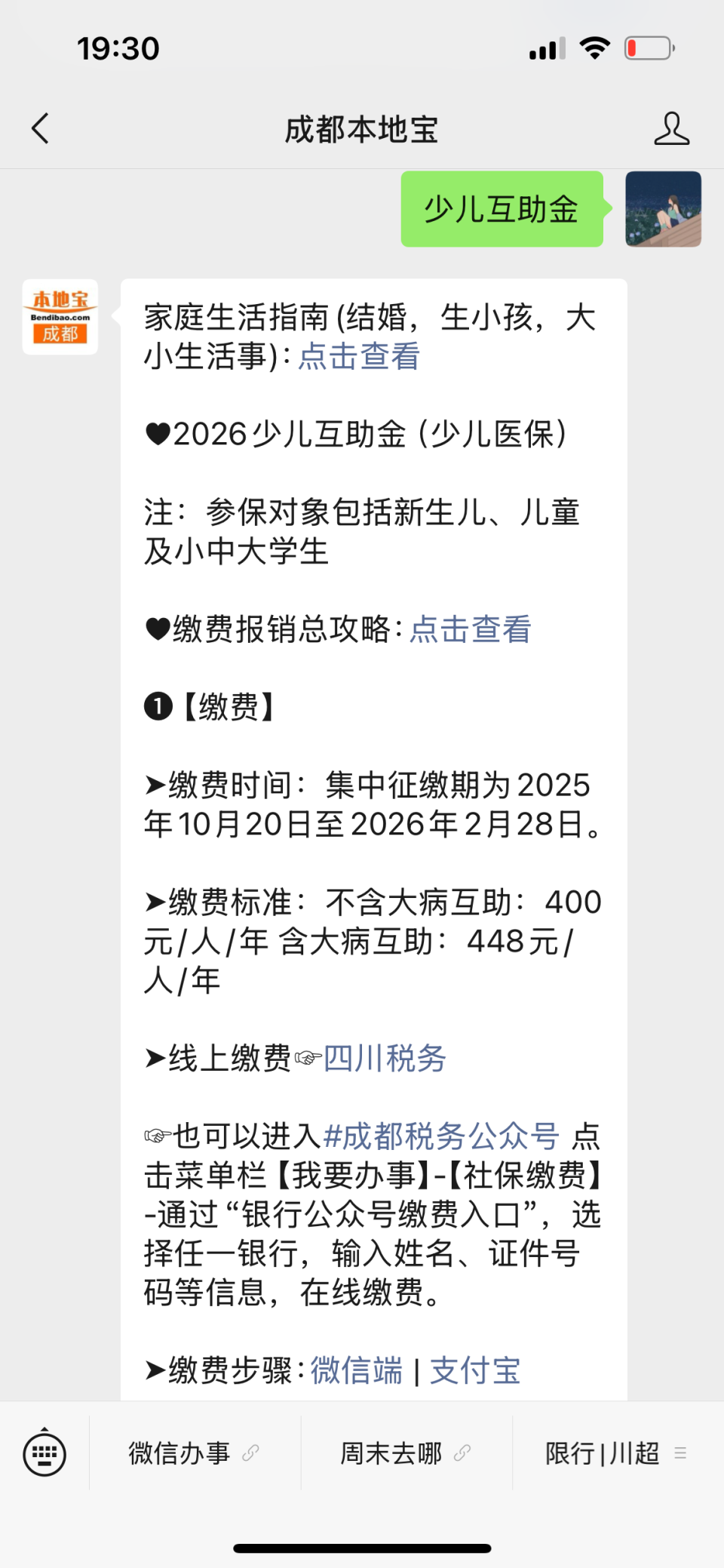Open 点击查看 link for 家庭生活指南
The width and height of the screenshot is (724, 1568).
[358, 356]
